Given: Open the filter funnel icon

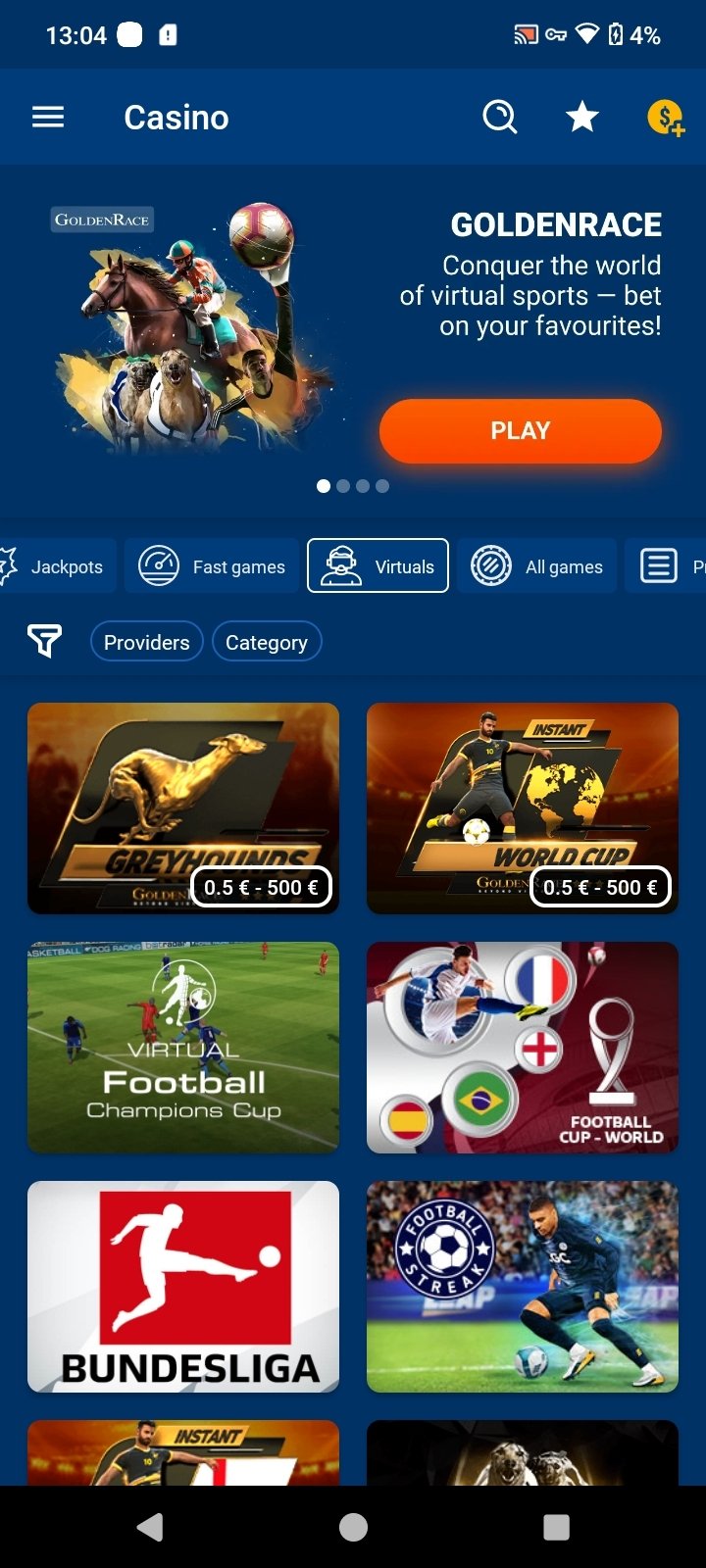Looking at the screenshot, I should pyautogui.click(x=44, y=642).
